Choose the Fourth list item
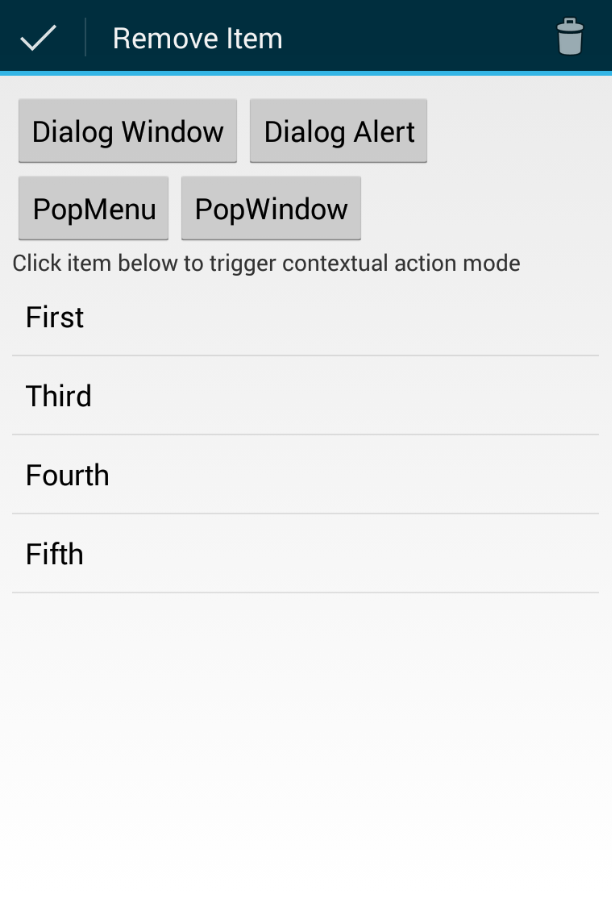This screenshot has width=612, height=908. coord(305,475)
